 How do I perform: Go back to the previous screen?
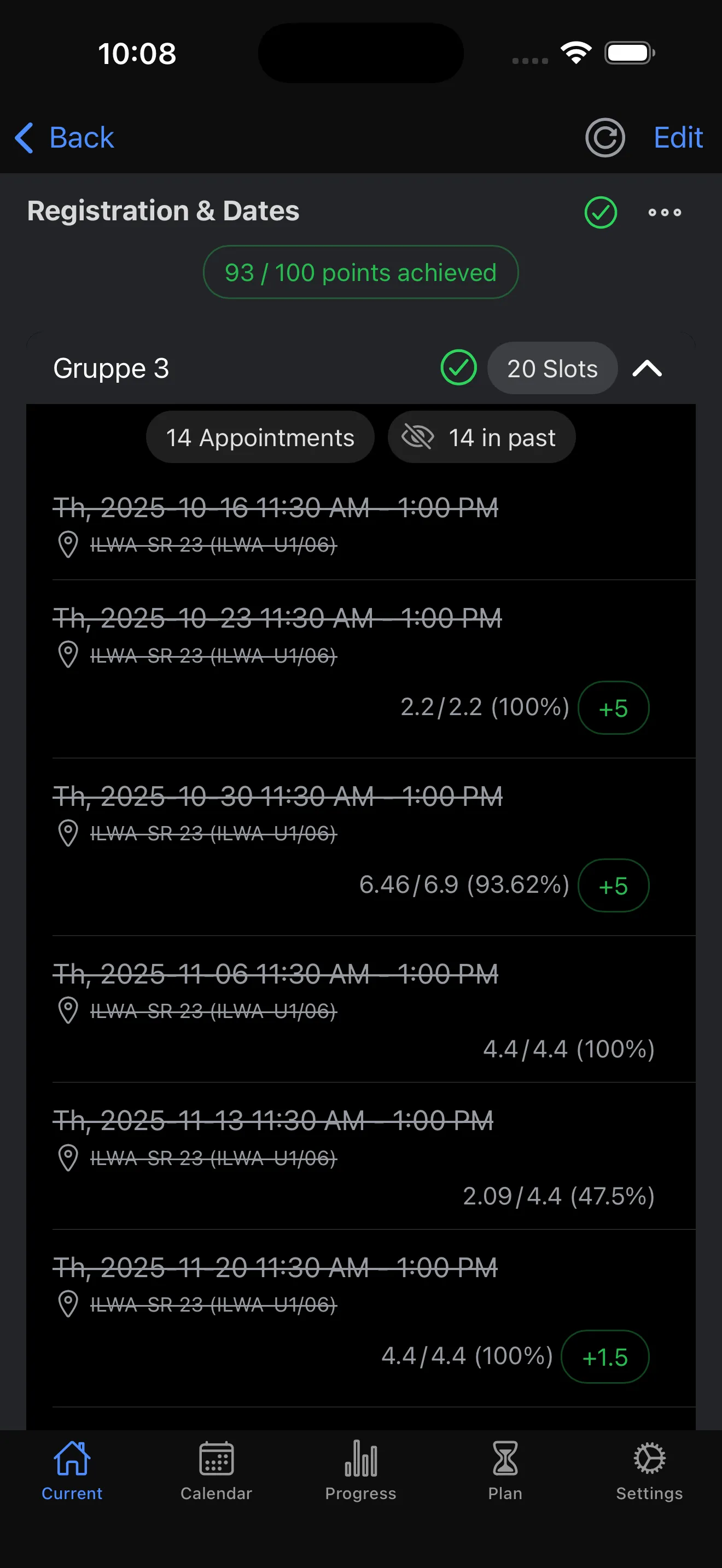(65, 138)
